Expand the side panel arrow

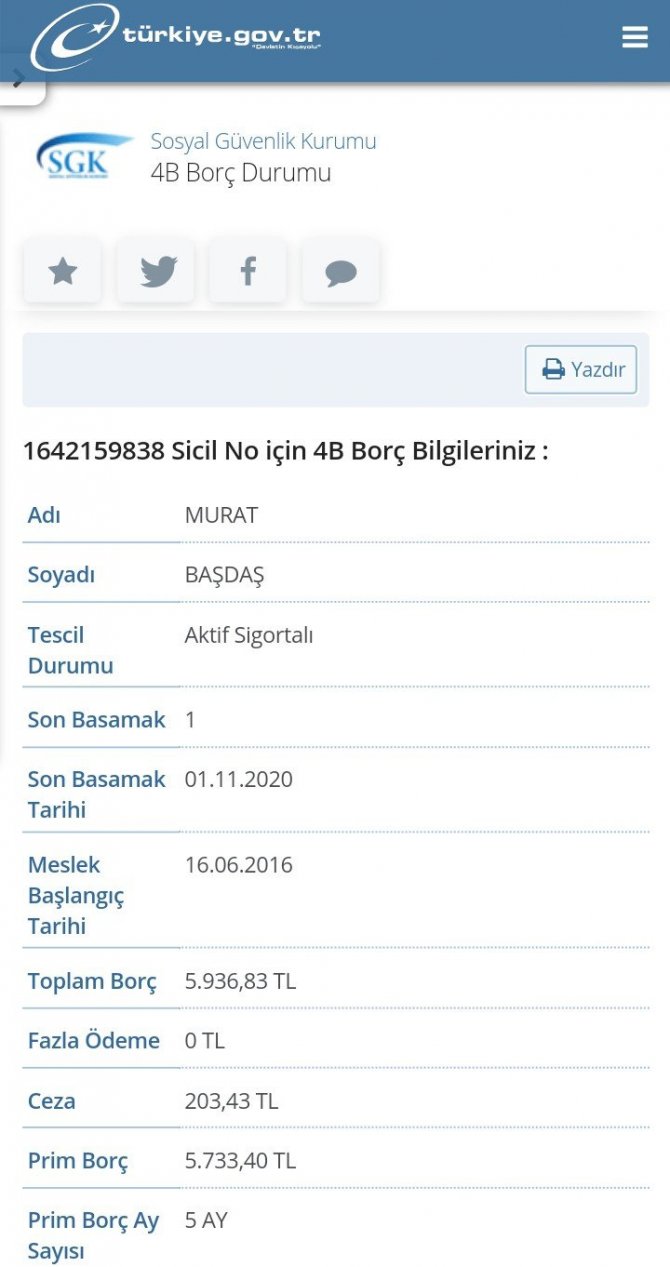pos(18,80)
